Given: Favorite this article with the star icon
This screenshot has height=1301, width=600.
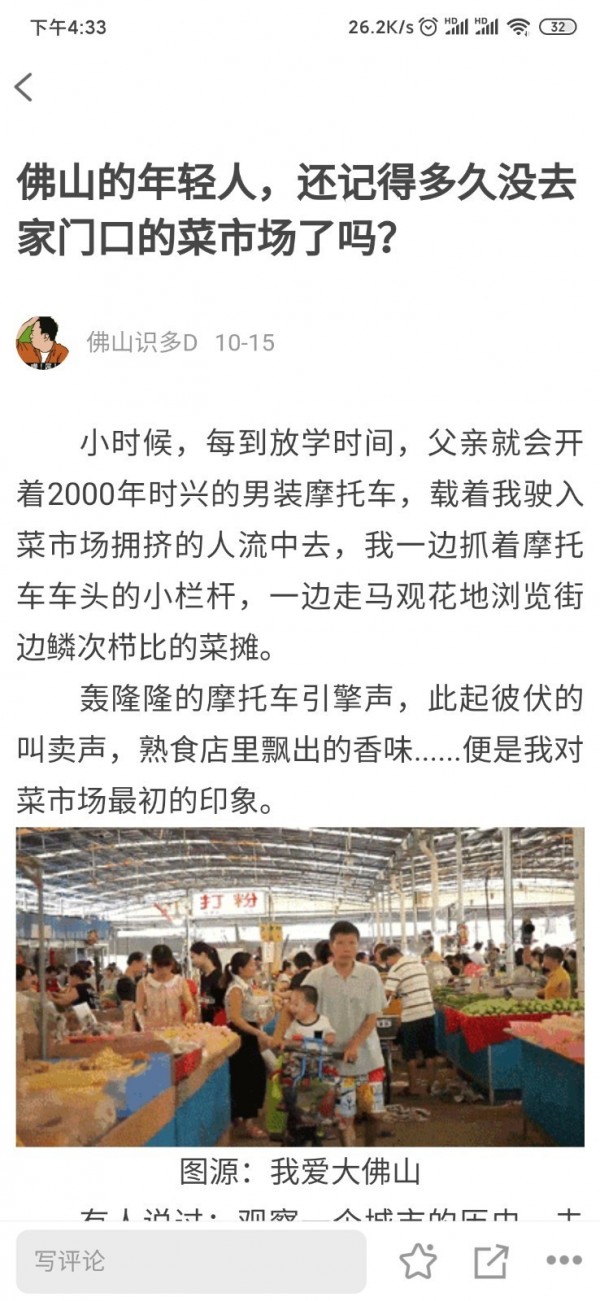Looking at the screenshot, I should pyautogui.click(x=418, y=1261).
